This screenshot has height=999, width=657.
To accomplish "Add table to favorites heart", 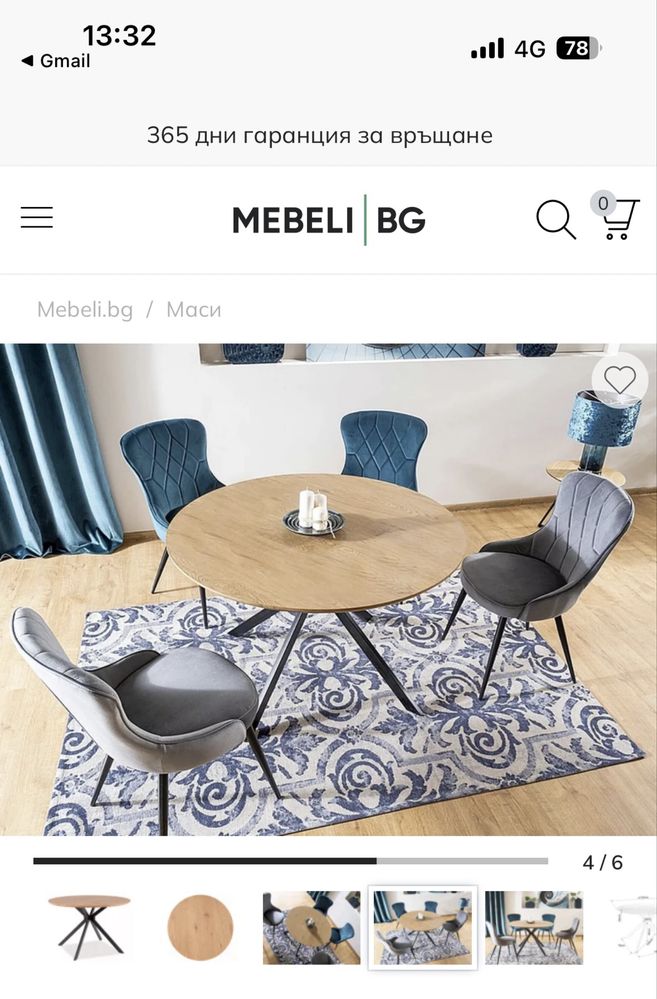I will click(x=620, y=380).
